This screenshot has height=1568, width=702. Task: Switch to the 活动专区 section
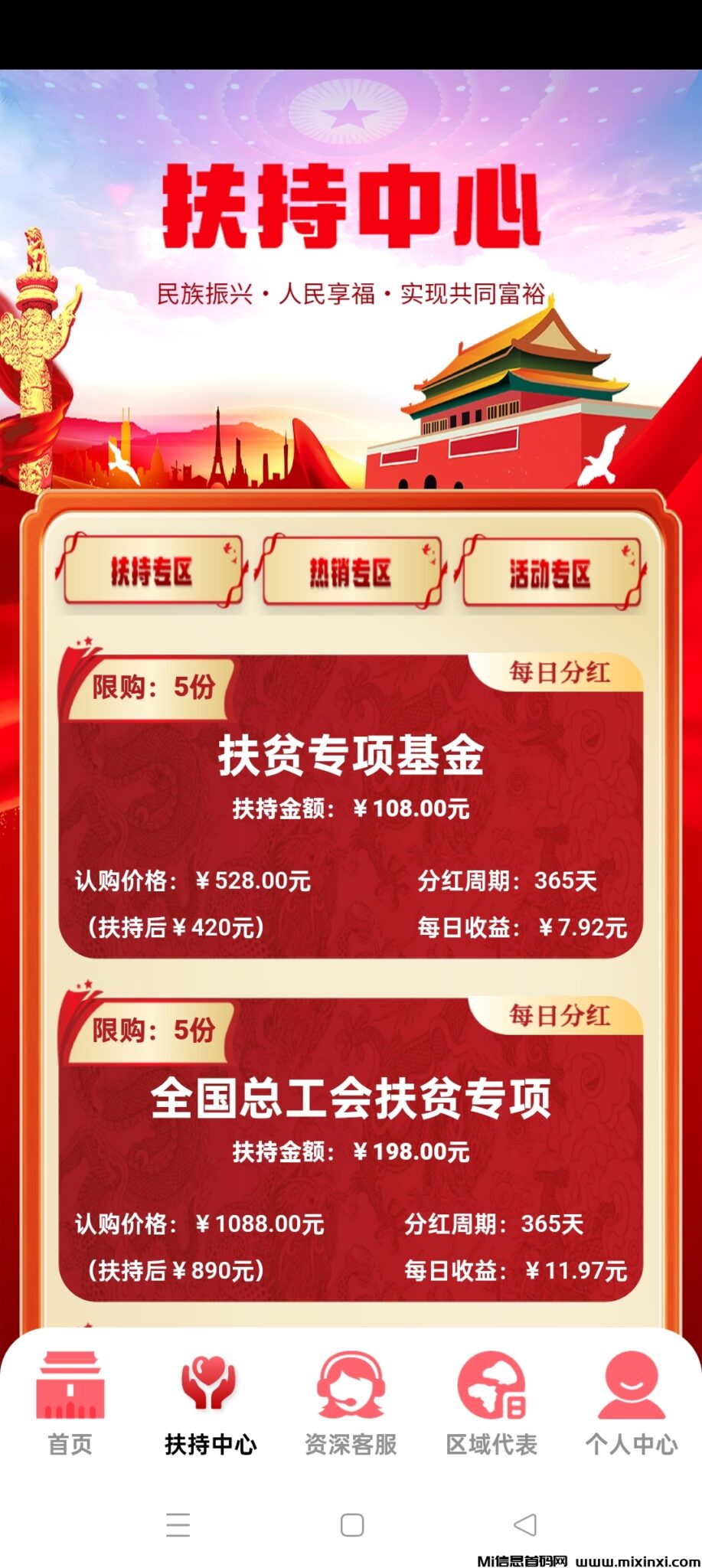[550, 572]
